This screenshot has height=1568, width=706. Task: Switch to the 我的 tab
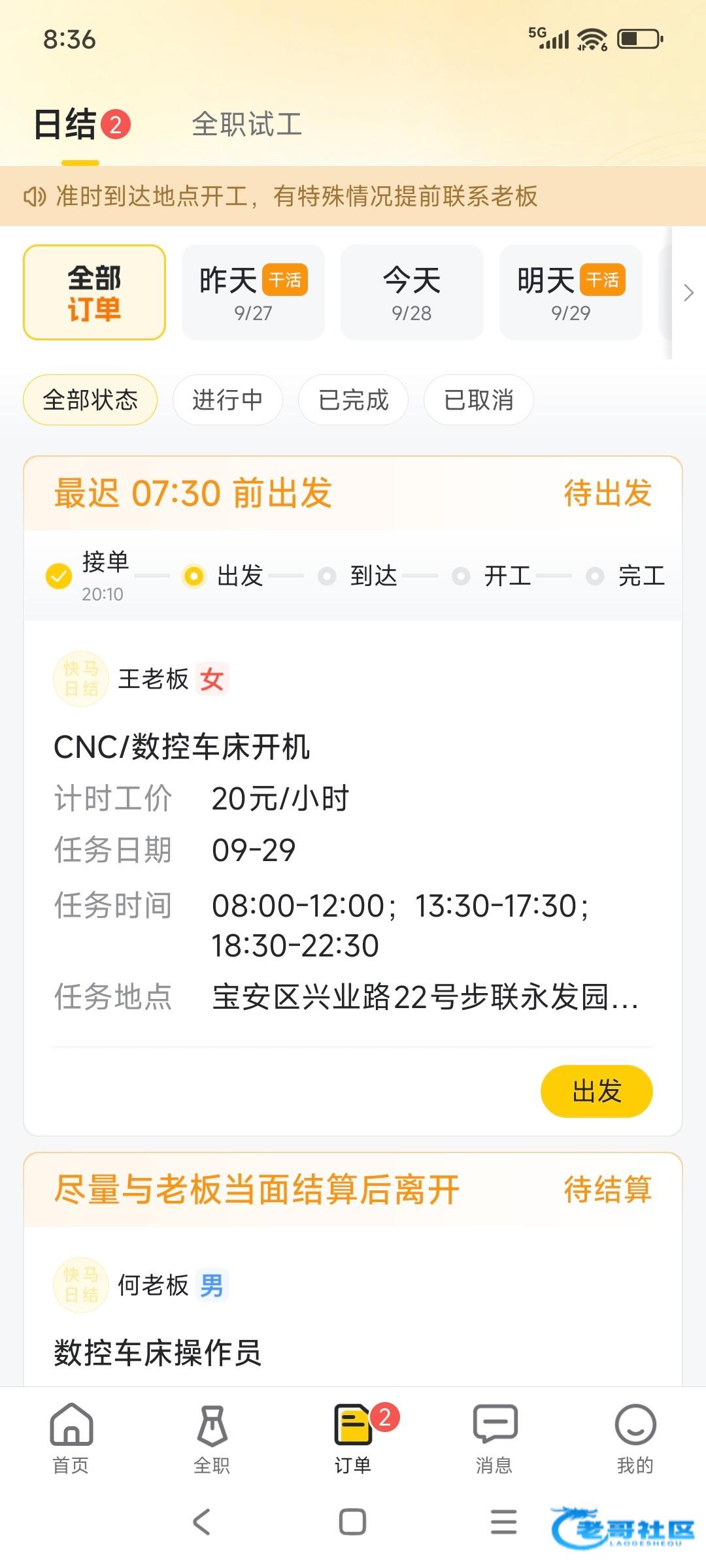pos(635,1437)
